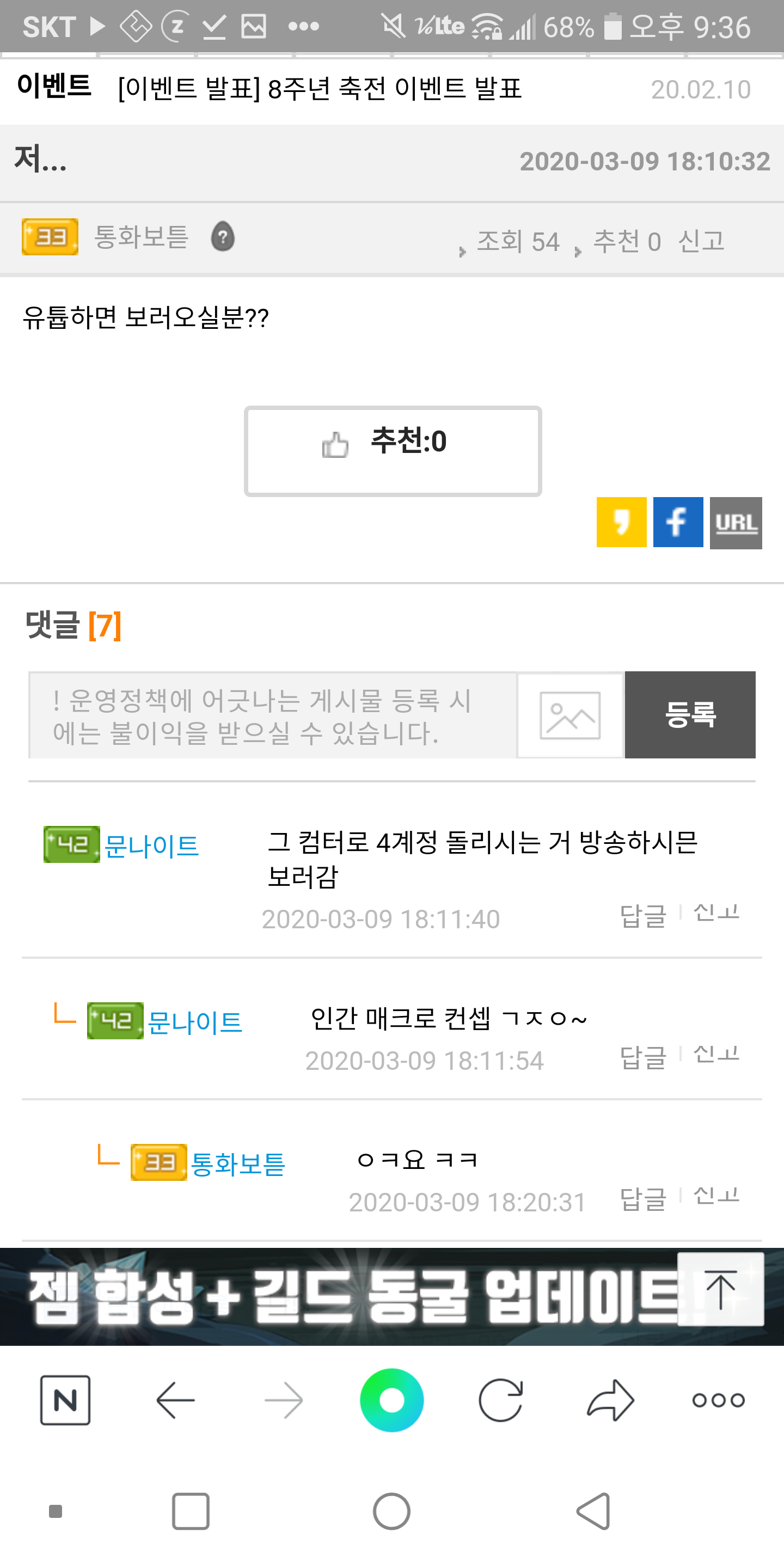784x1568 pixels.
Task: Report the comment posted at 18:11:54
Action: tap(716, 1054)
